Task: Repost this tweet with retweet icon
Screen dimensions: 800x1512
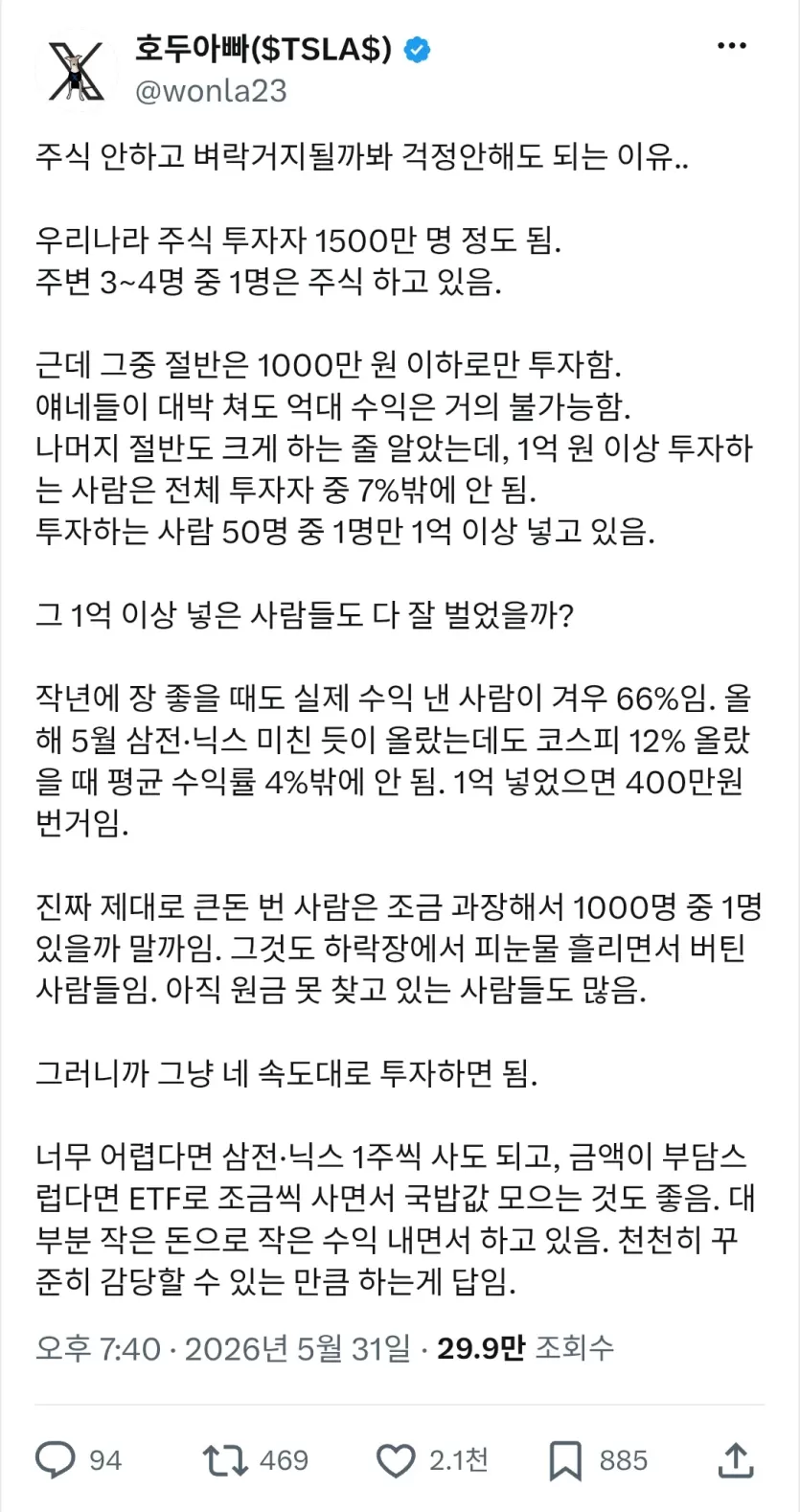Action: pyautogui.click(x=225, y=1460)
